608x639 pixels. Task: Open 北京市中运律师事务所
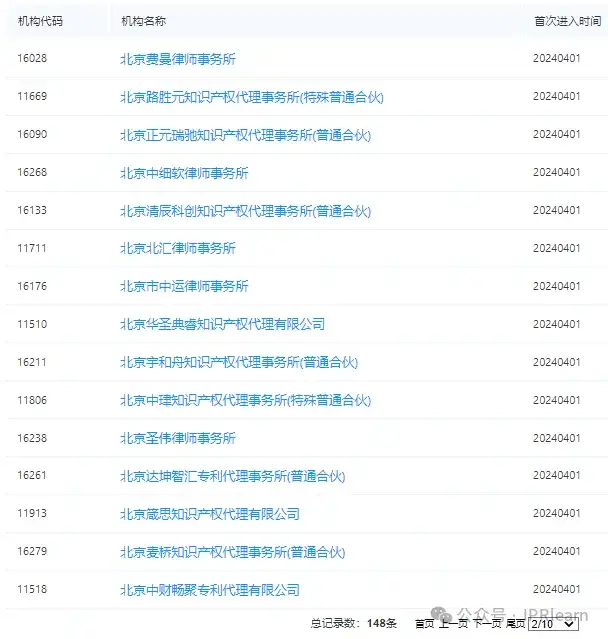184,286
